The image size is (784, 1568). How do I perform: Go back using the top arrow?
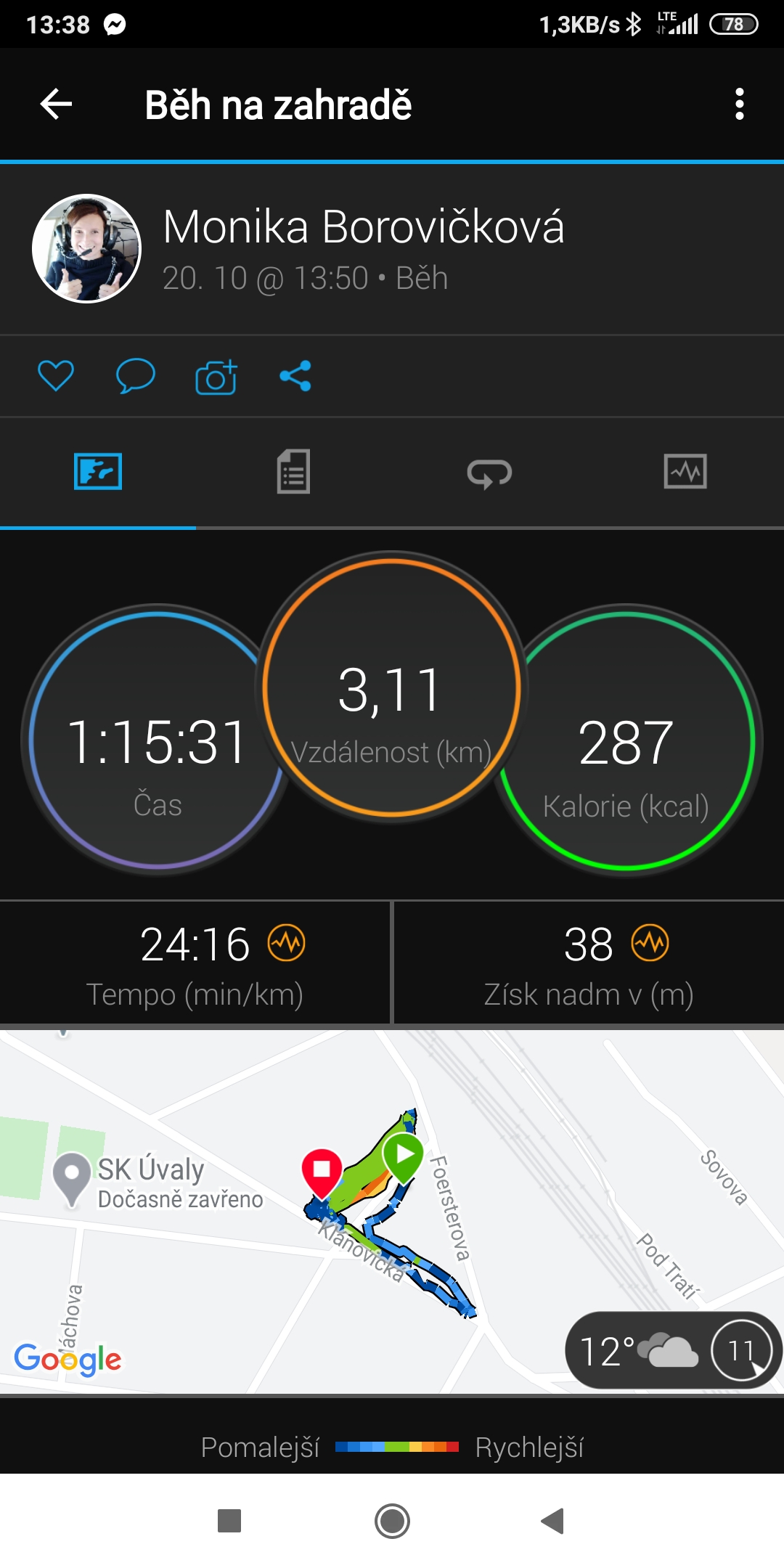click(x=56, y=104)
